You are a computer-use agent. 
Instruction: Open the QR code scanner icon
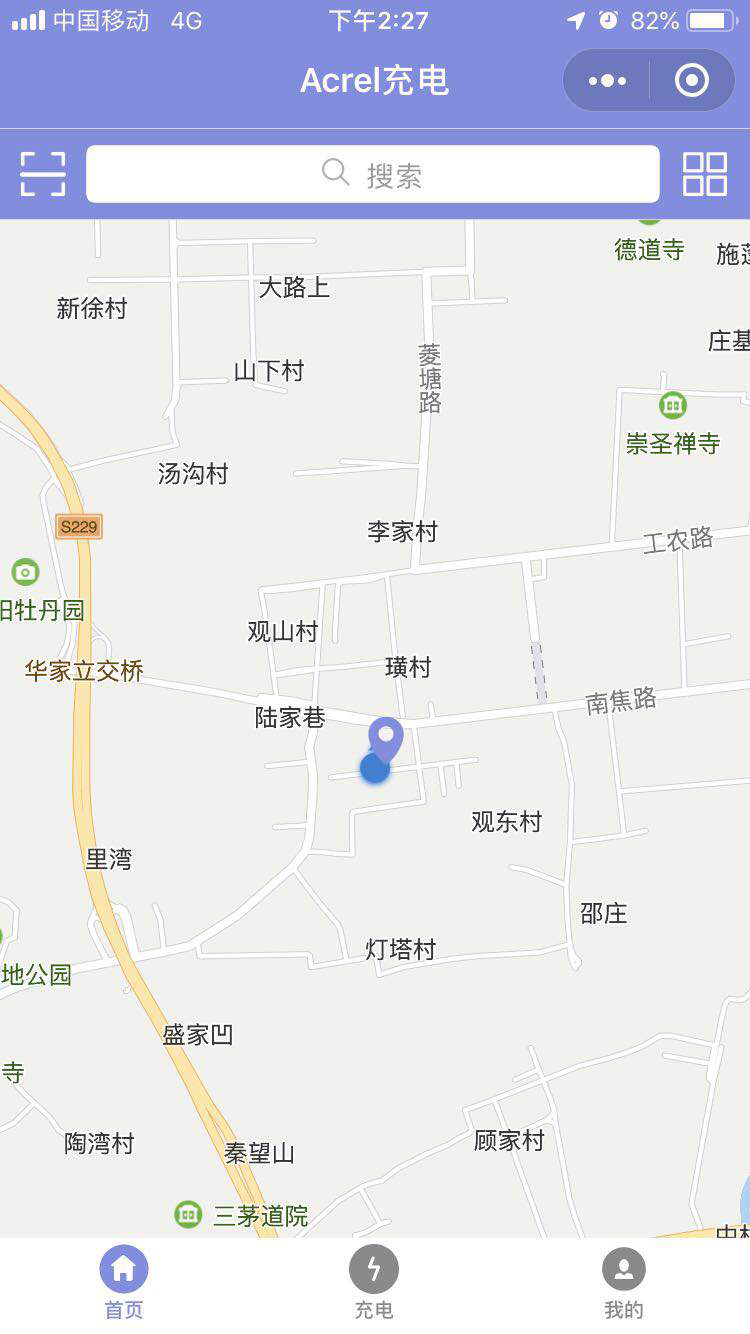click(43, 174)
